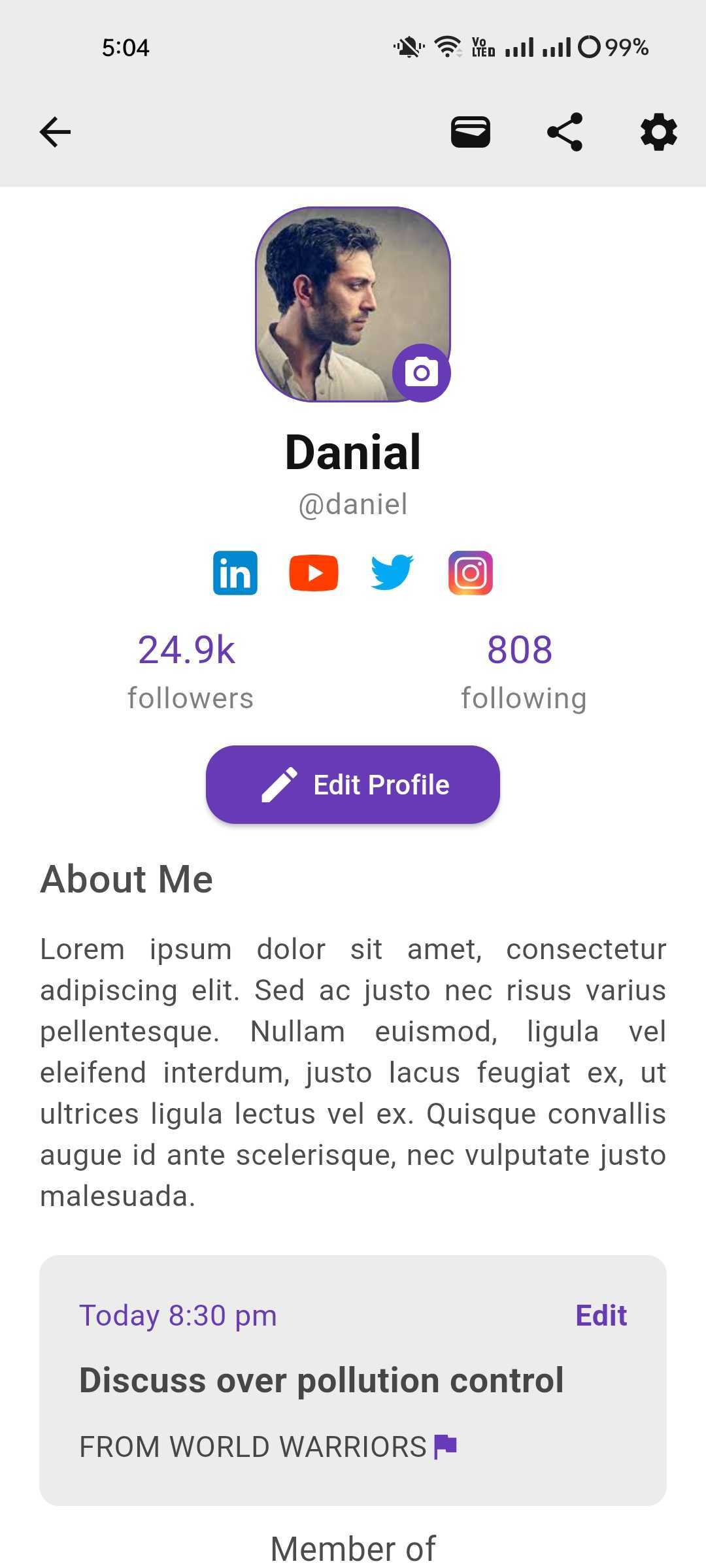View the 24.9k followers list

pos(190,670)
